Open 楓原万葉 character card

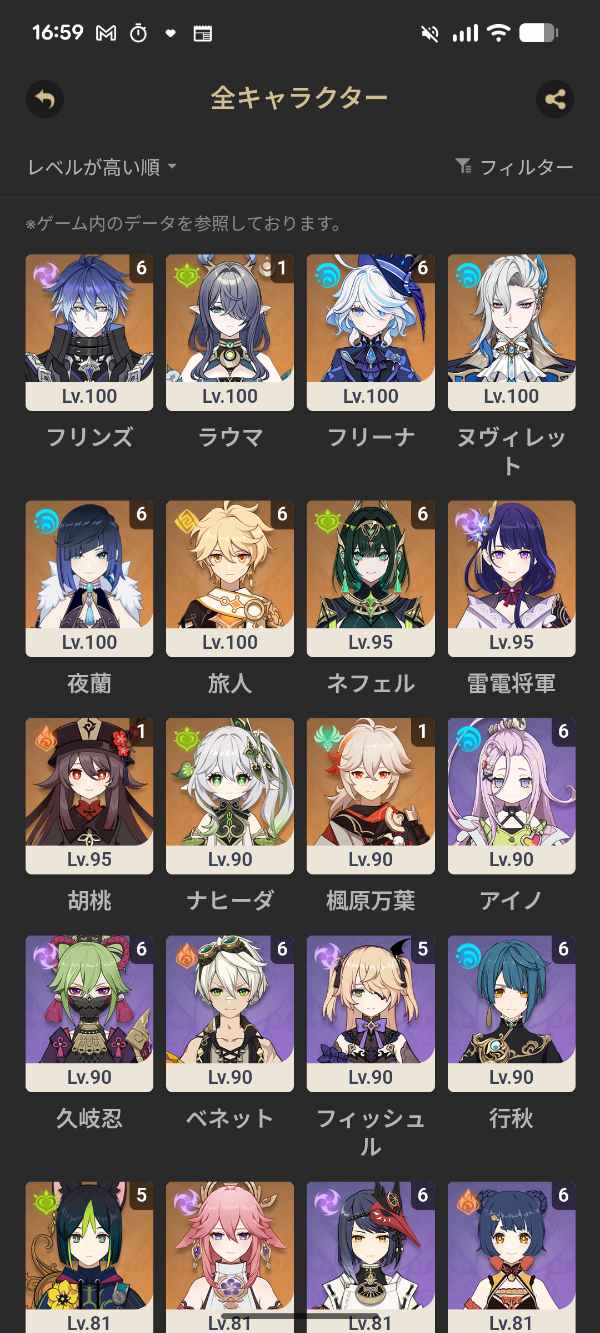tap(371, 795)
